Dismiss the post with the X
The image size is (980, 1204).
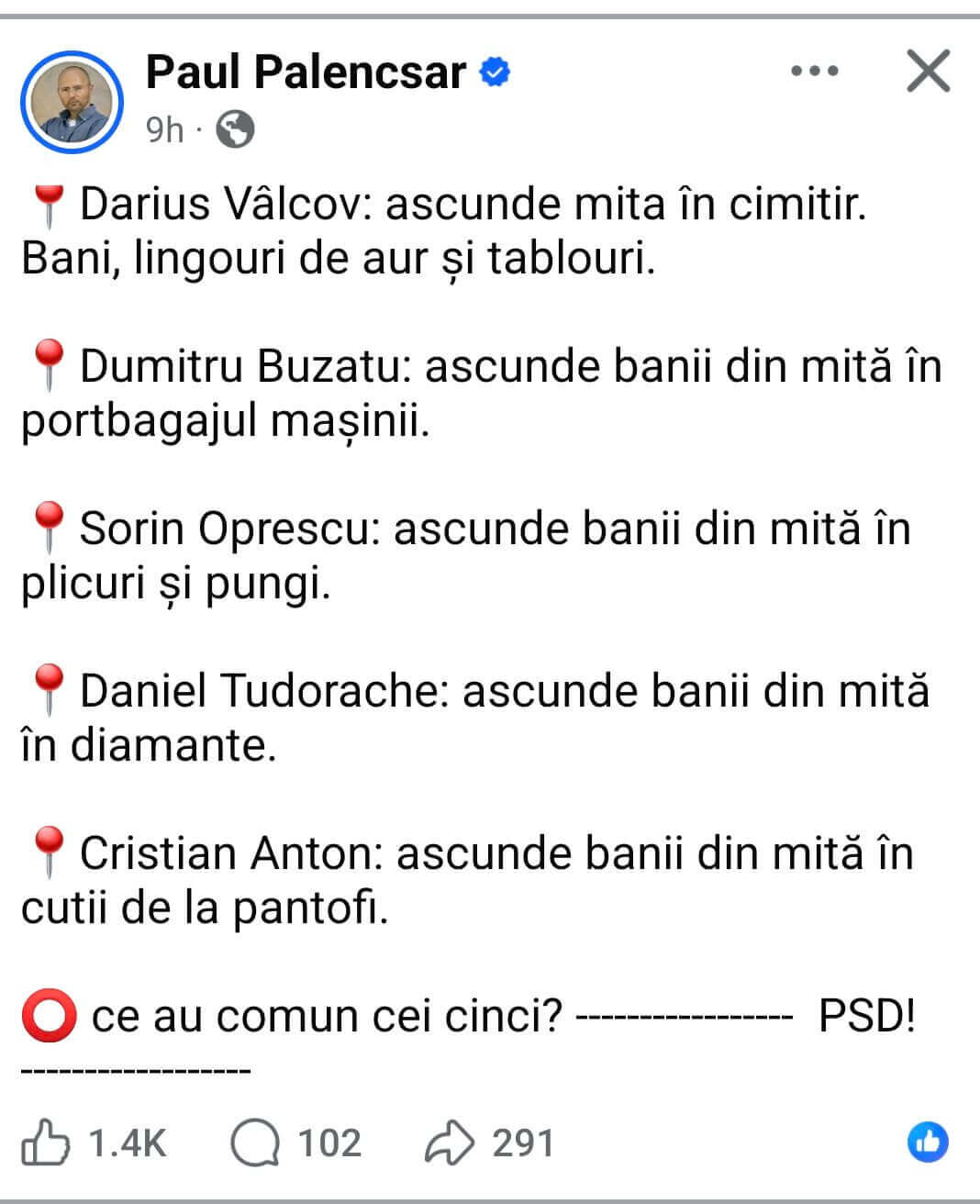tap(928, 72)
